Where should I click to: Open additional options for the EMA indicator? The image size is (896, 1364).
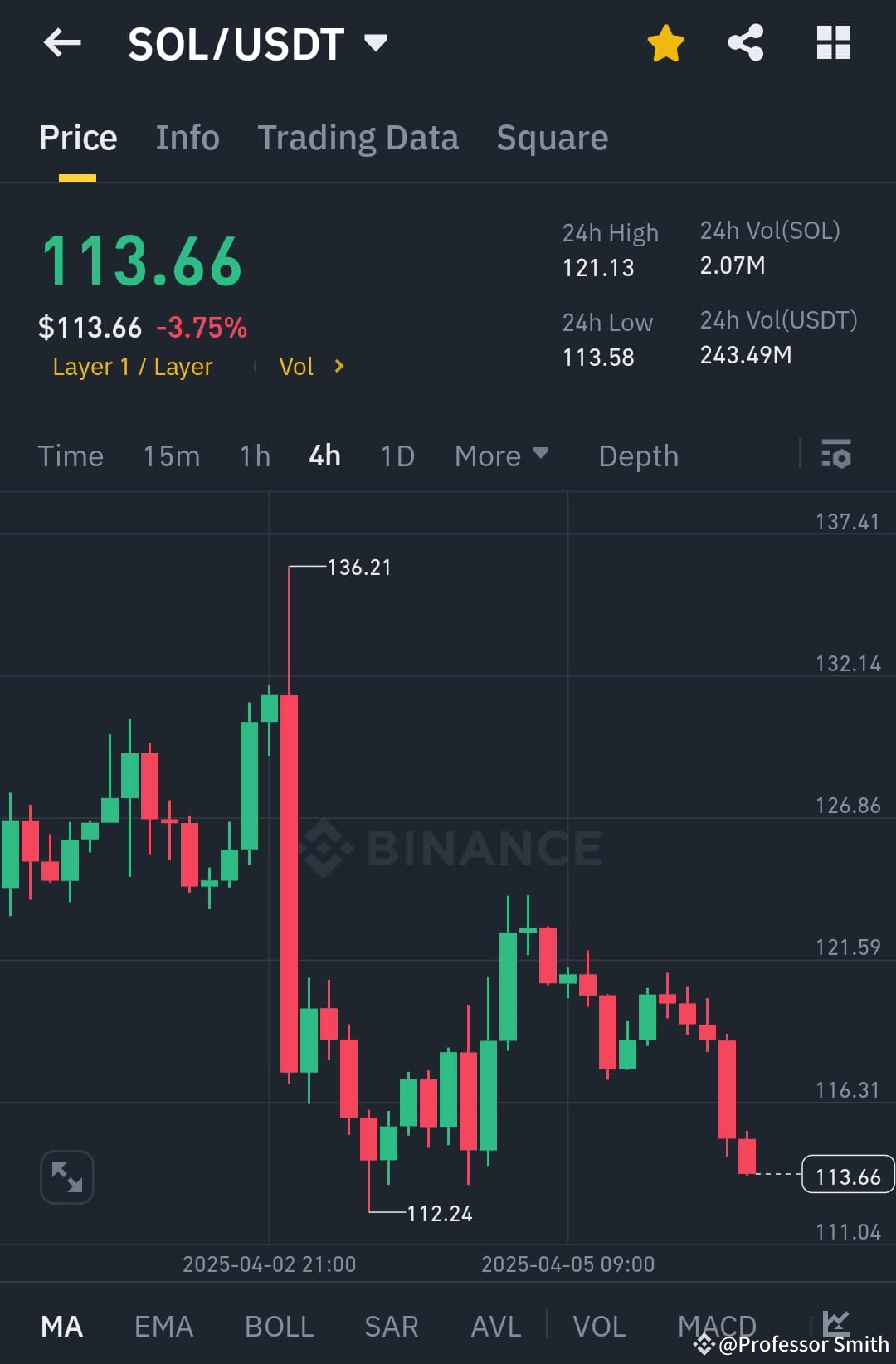(163, 1327)
